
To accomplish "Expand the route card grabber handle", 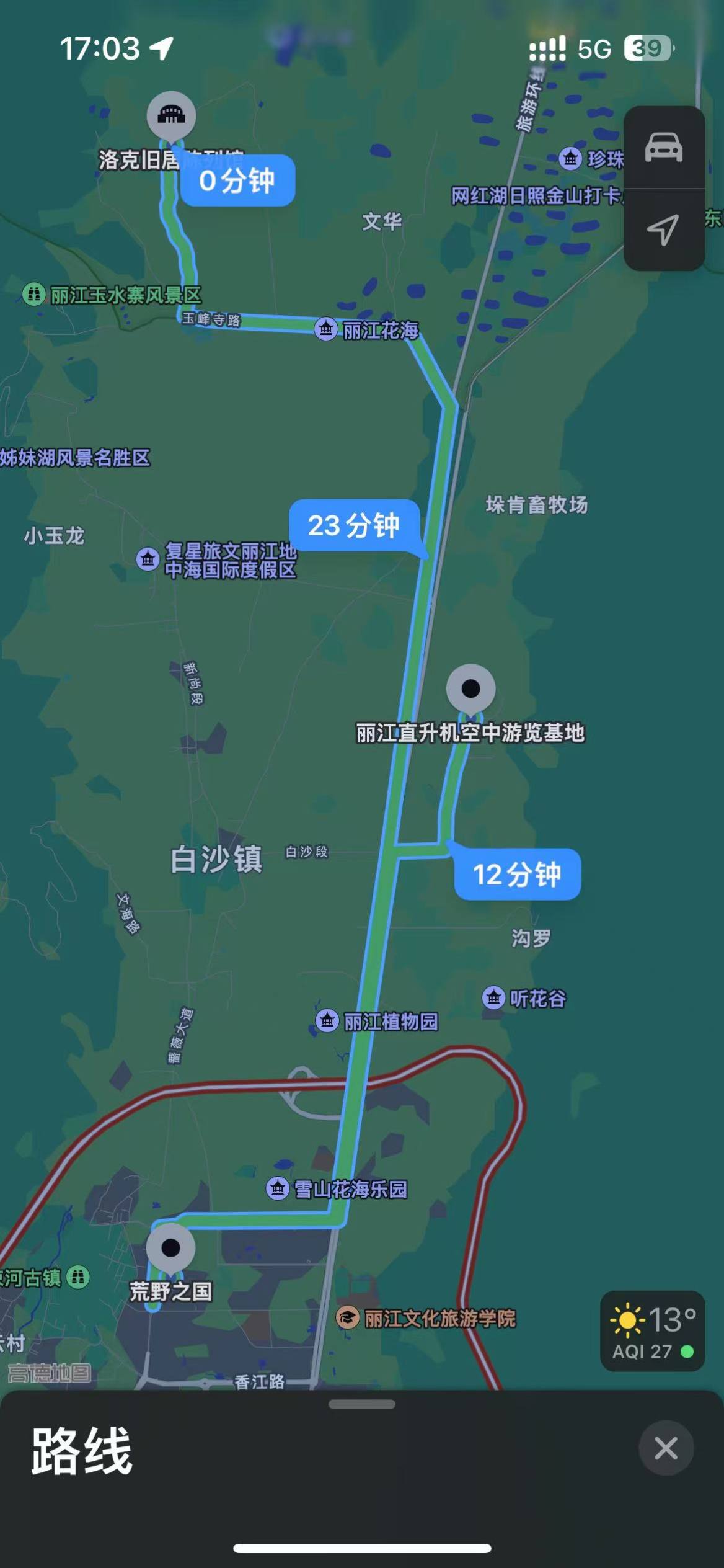I will pyautogui.click(x=362, y=1404).
